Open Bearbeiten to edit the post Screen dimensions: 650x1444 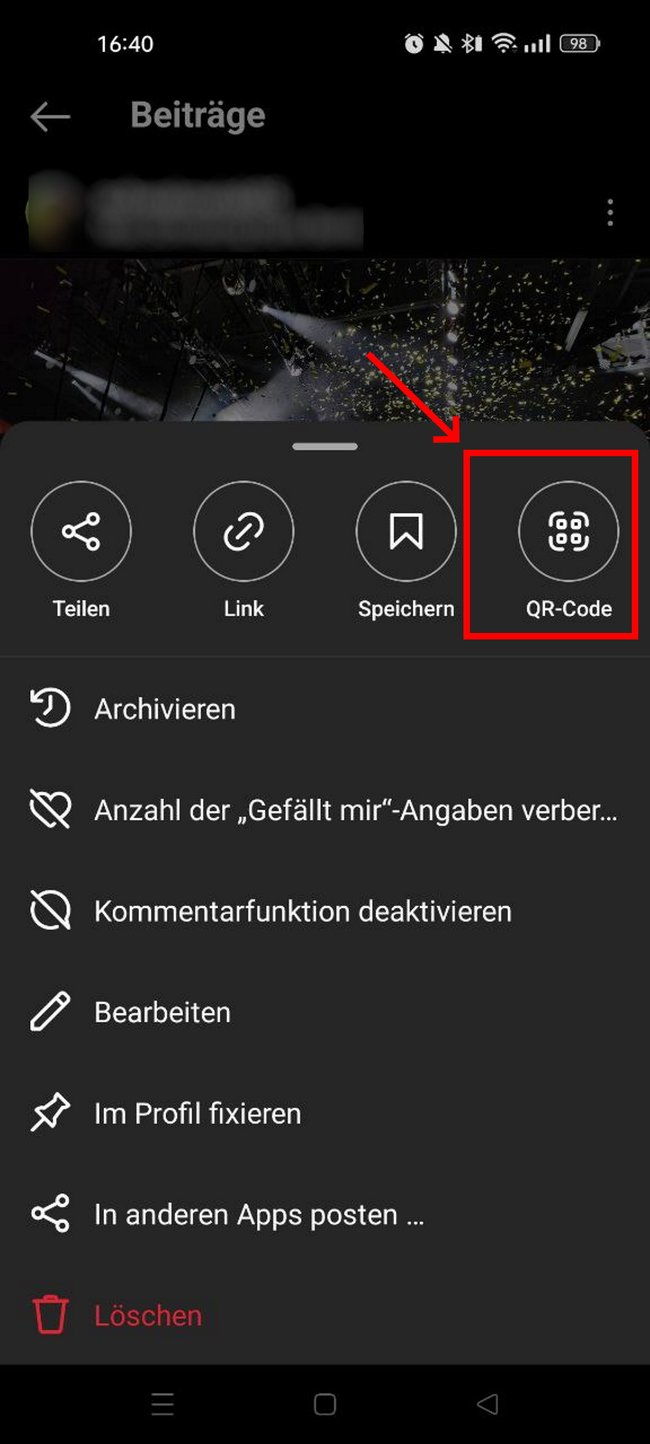pyautogui.click(x=325, y=1012)
